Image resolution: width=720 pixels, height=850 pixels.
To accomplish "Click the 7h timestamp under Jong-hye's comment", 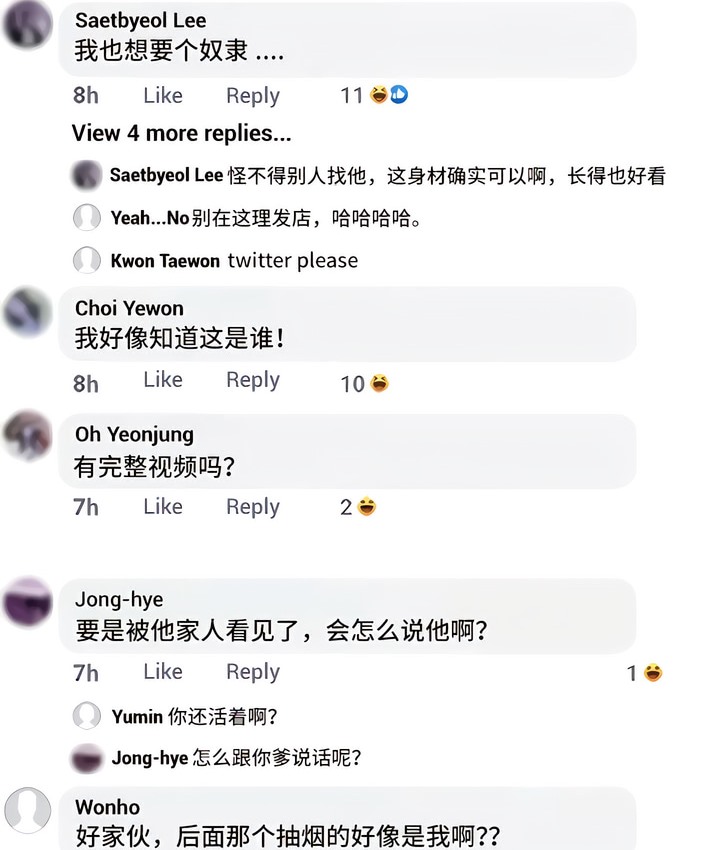I will [86, 673].
